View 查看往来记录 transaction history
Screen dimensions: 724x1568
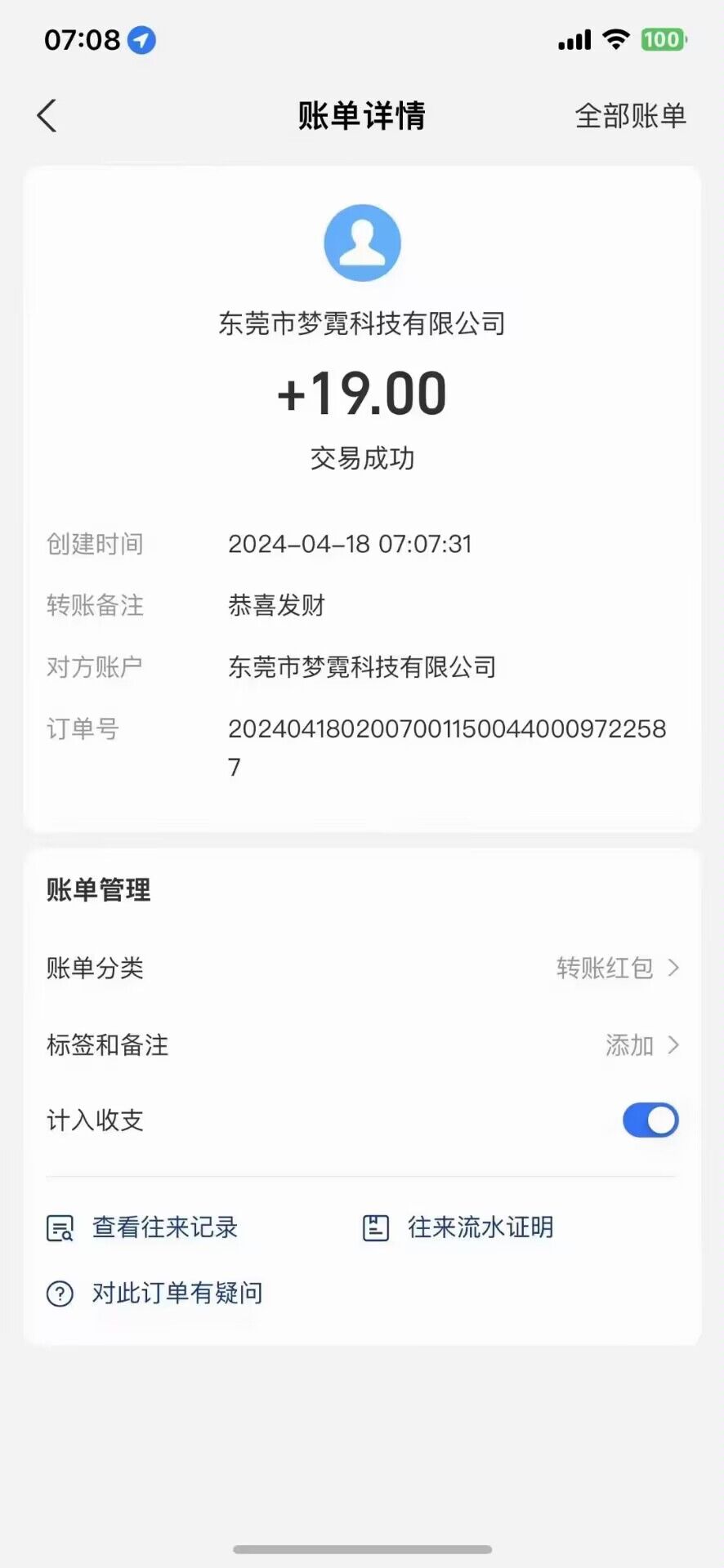pyautogui.click(x=142, y=1227)
